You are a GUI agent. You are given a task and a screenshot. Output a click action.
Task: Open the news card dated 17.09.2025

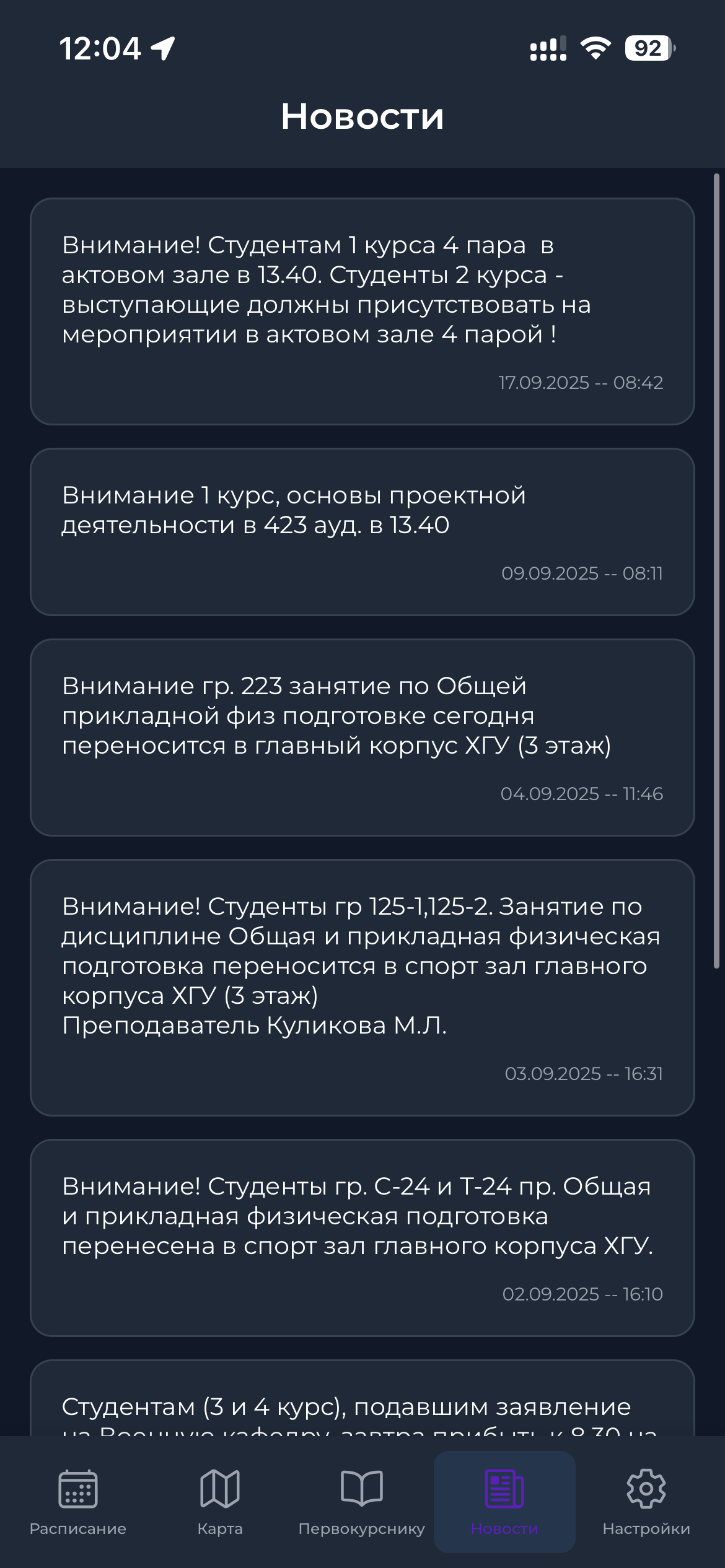click(362, 311)
